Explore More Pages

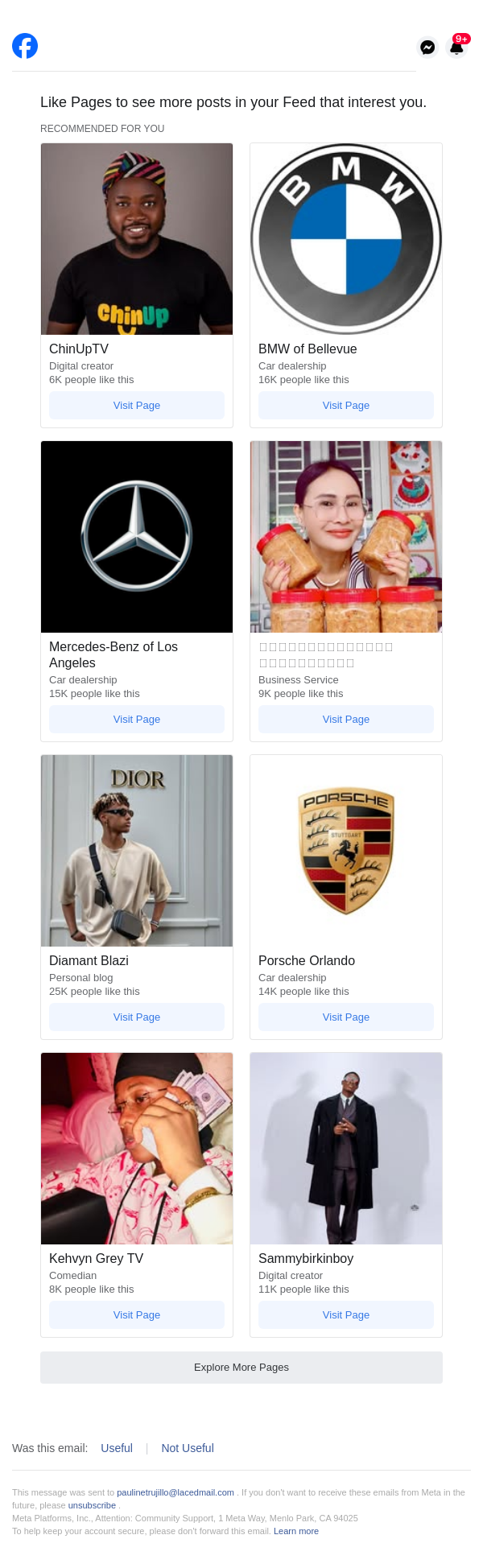pos(242,1368)
